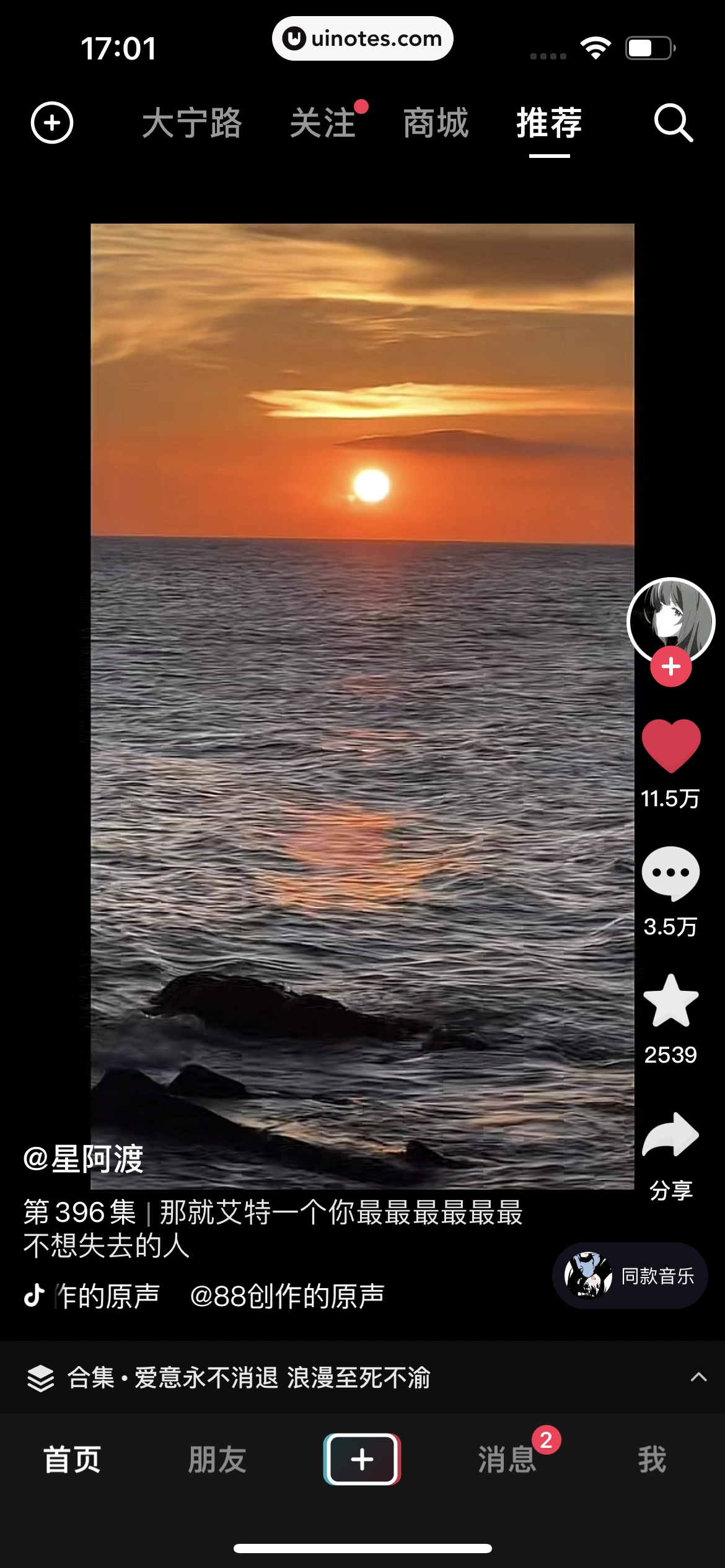Tap the circled plus icon at top left
The height and width of the screenshot is (1568, 725).
pyautogui.click(x=52, y=123)
